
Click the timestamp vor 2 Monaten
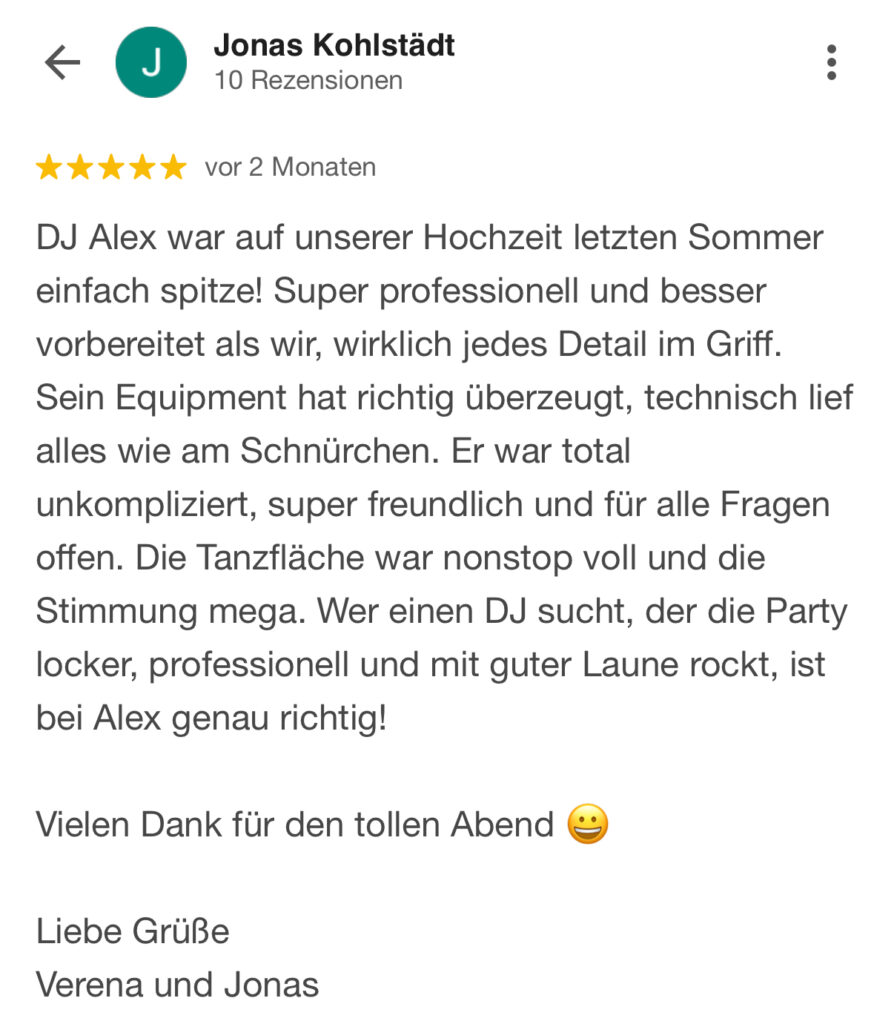(291, 167)
